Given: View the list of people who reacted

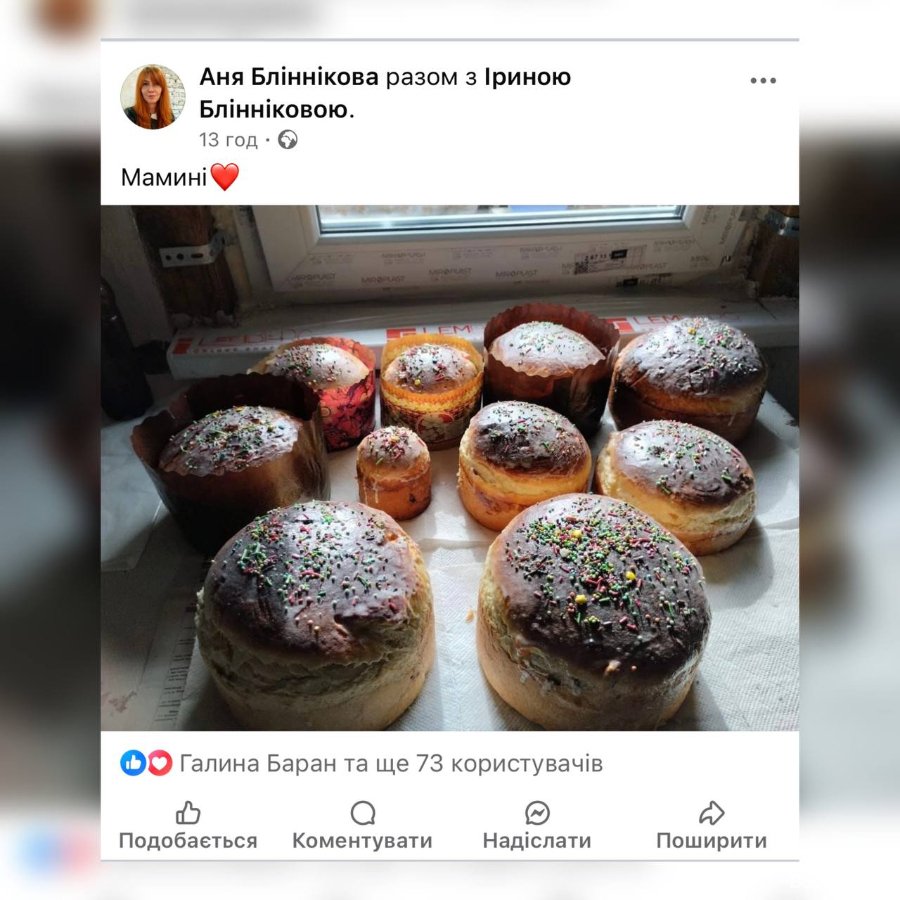Looking at the screenshot, I should (x=390, y=764).
